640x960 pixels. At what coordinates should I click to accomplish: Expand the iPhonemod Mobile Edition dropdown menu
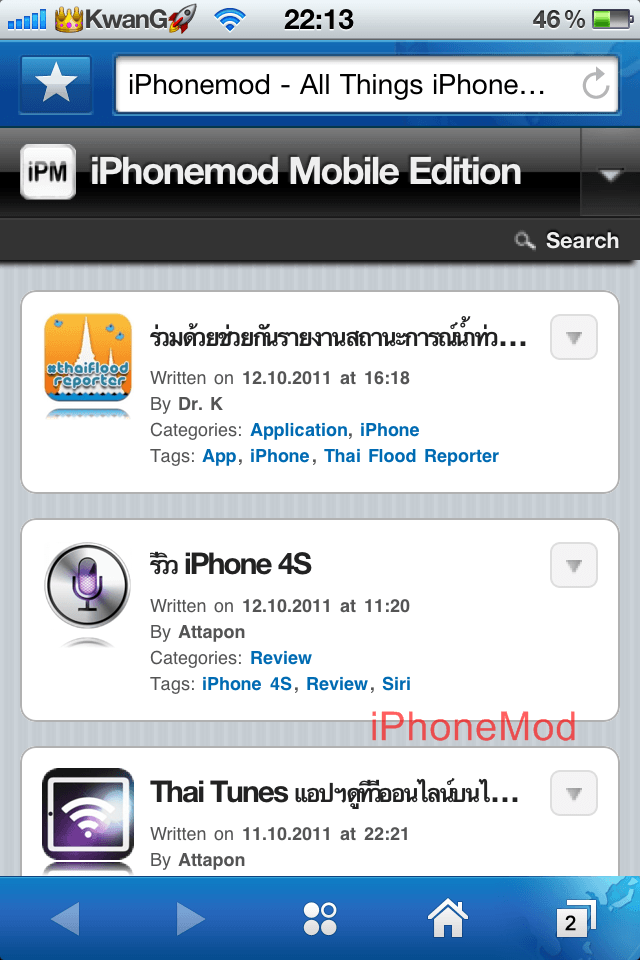[x=610, y=174]
